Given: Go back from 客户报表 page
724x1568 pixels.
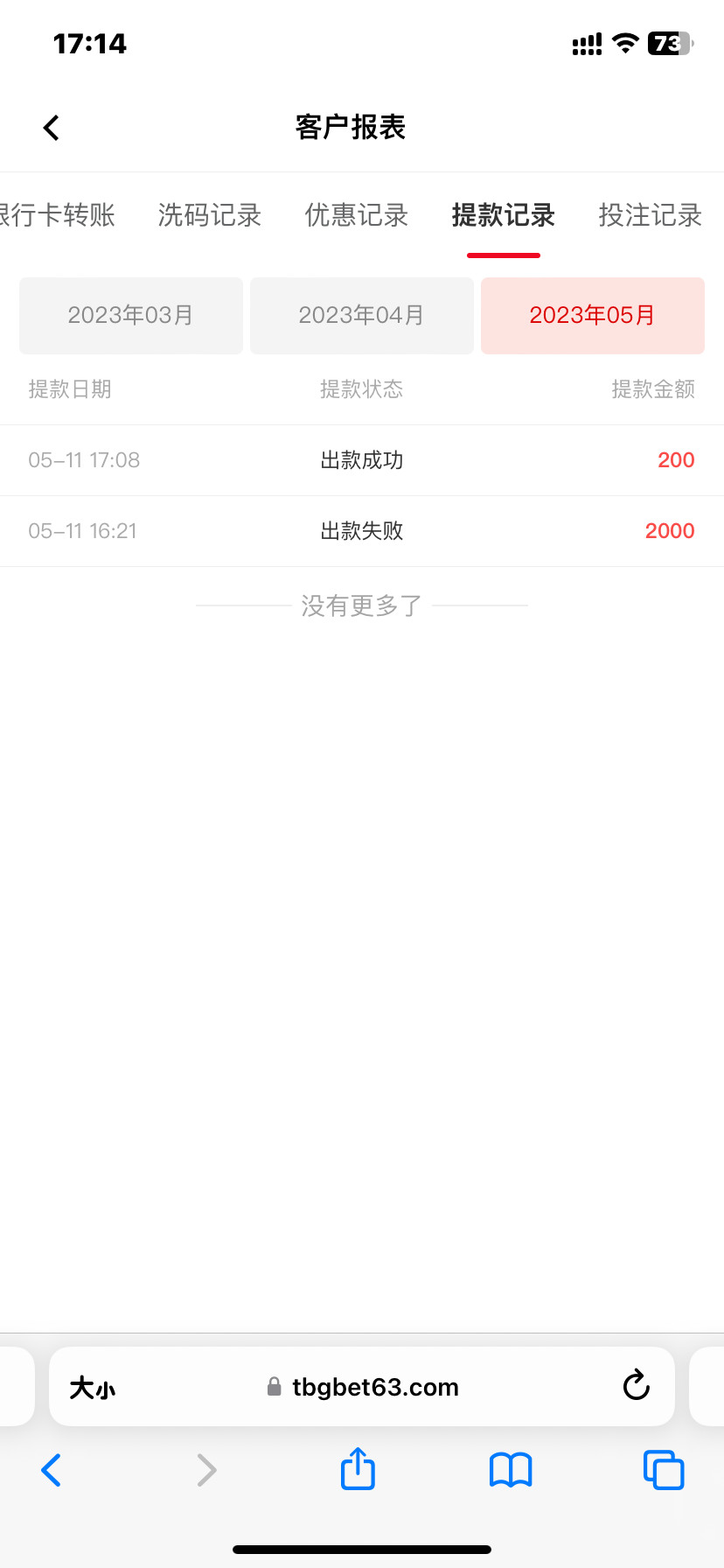Looking at the screenshot, I should click(52, 128).
